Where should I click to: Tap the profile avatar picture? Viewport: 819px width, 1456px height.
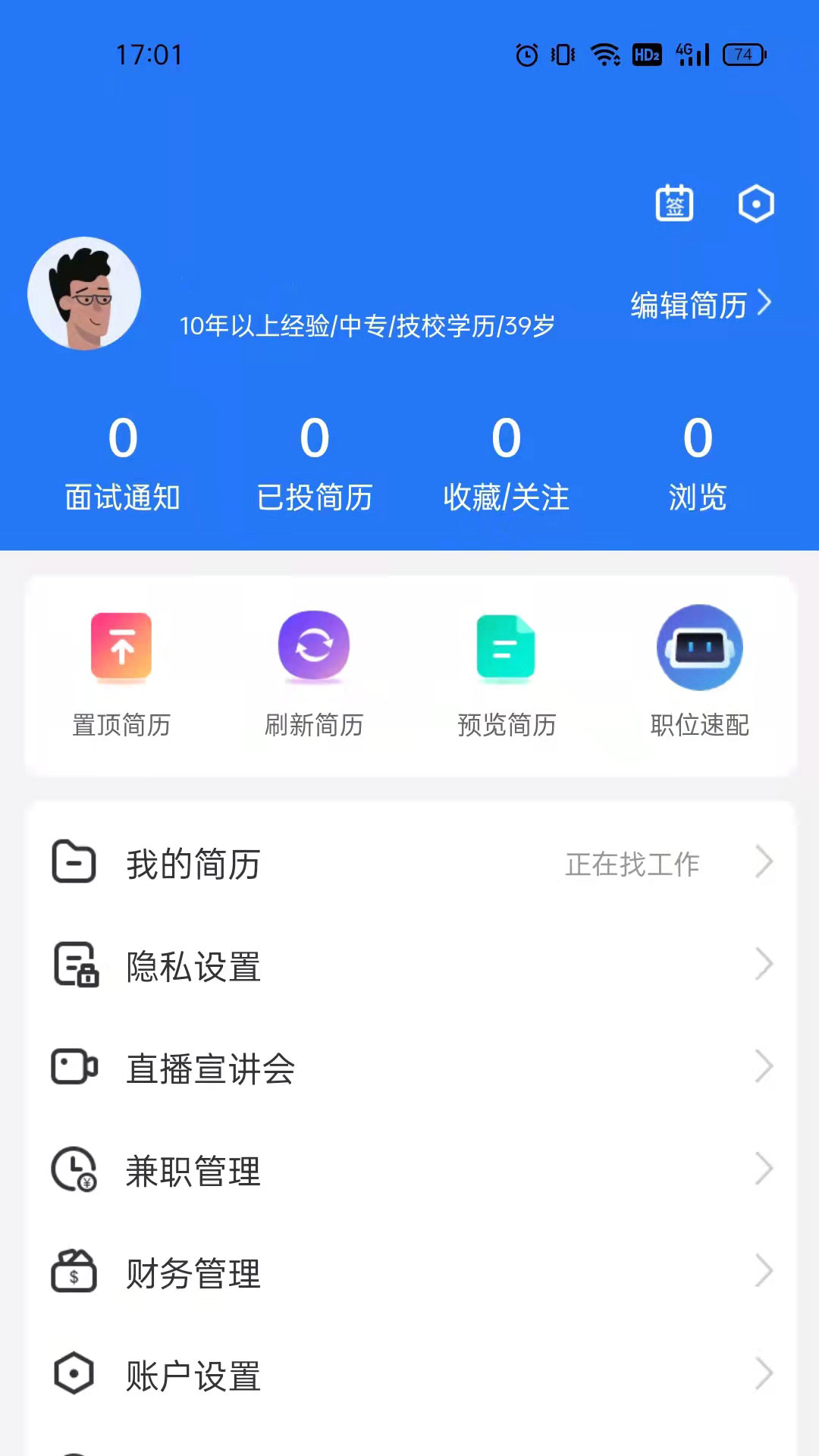click(84, 294)
